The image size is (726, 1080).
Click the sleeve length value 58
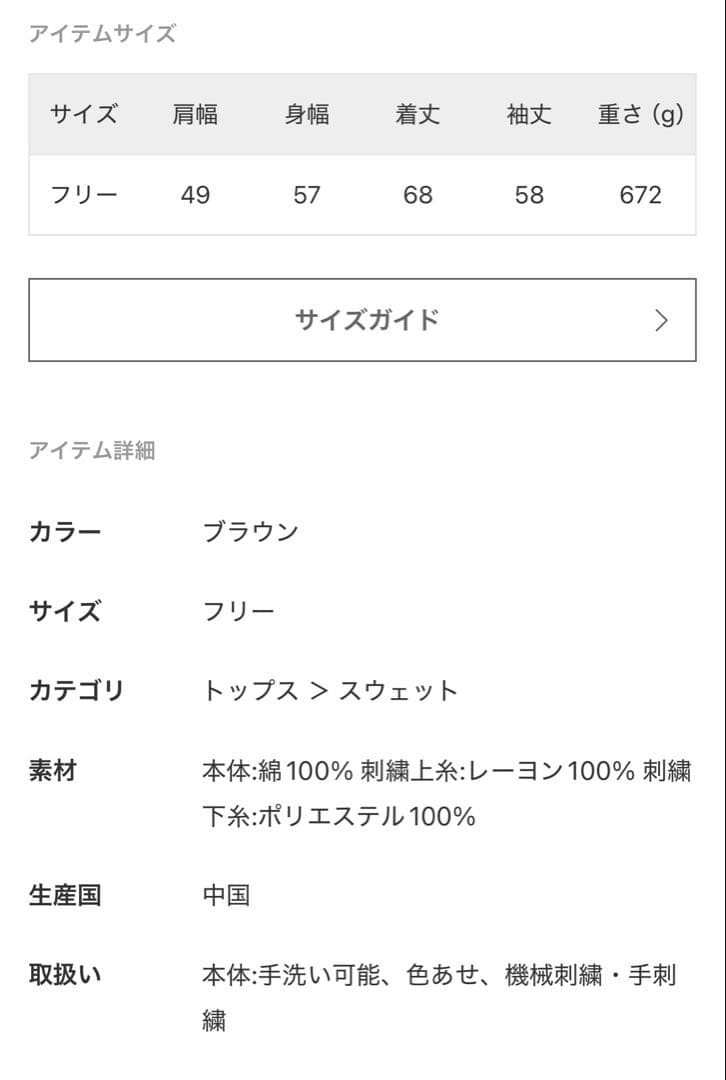pyautogui.click(x=527, y=196)
